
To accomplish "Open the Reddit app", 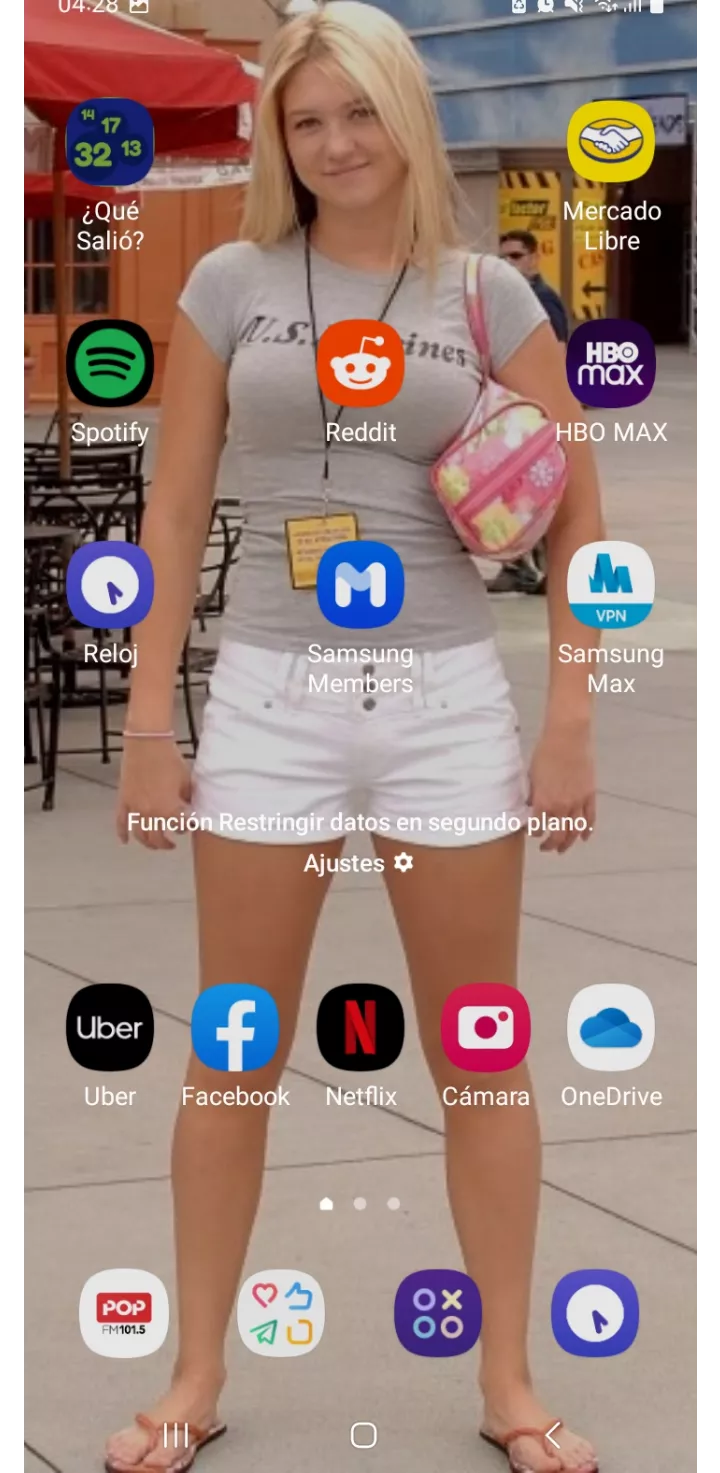I will pyautogui.click(x=360, y=363).
